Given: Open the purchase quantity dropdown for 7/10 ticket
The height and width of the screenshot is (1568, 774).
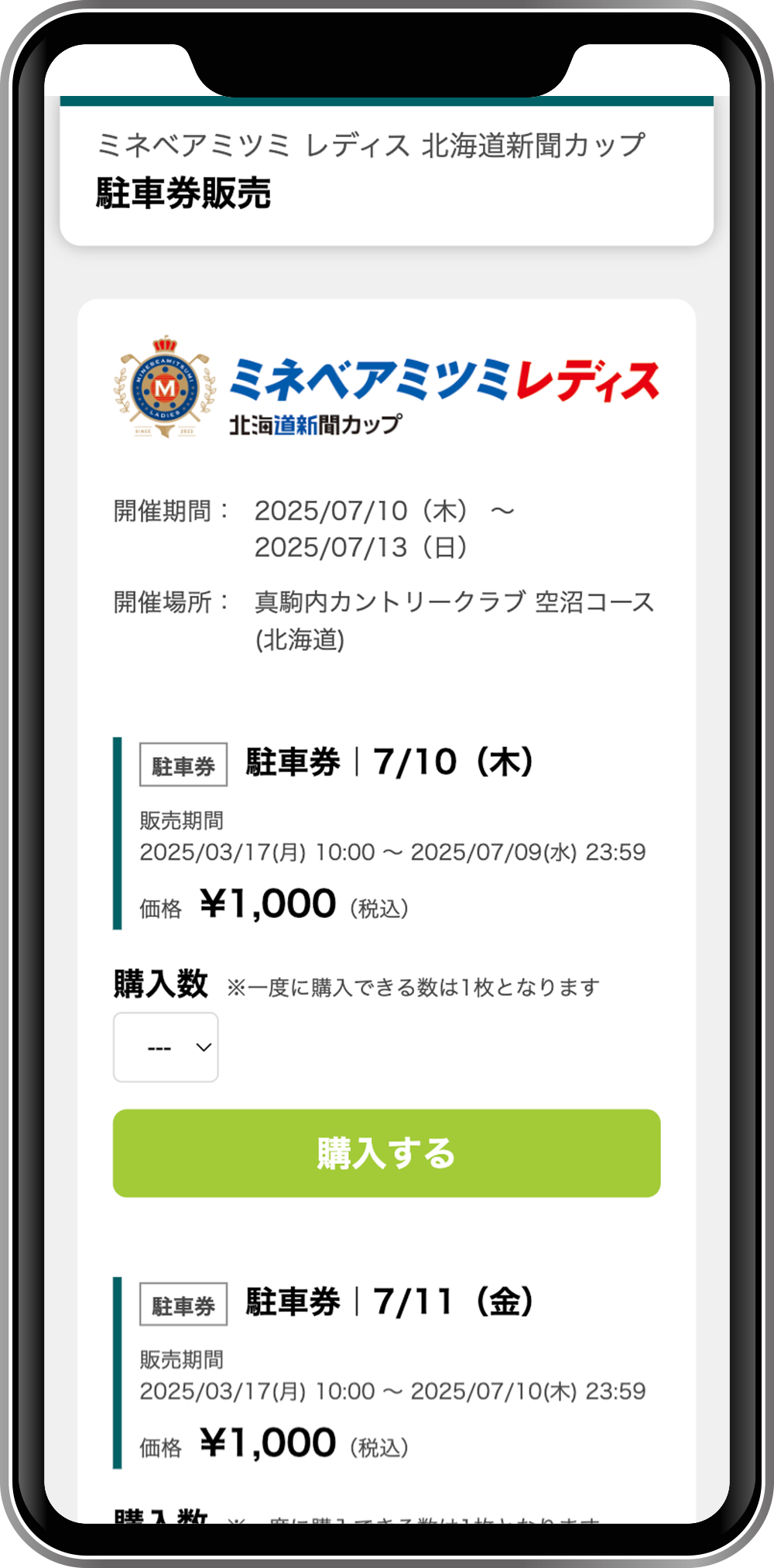Looking at the screenshot, I should pyautogui.click(x=166, y=1047).
